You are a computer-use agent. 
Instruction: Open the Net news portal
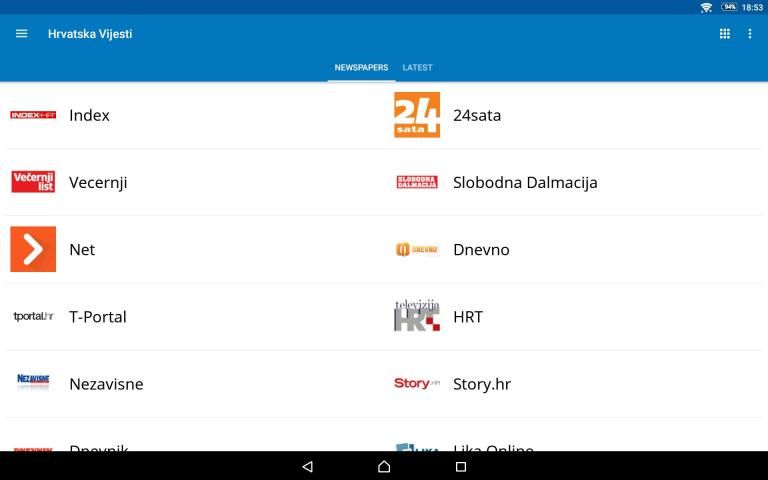tap(82, 249)
